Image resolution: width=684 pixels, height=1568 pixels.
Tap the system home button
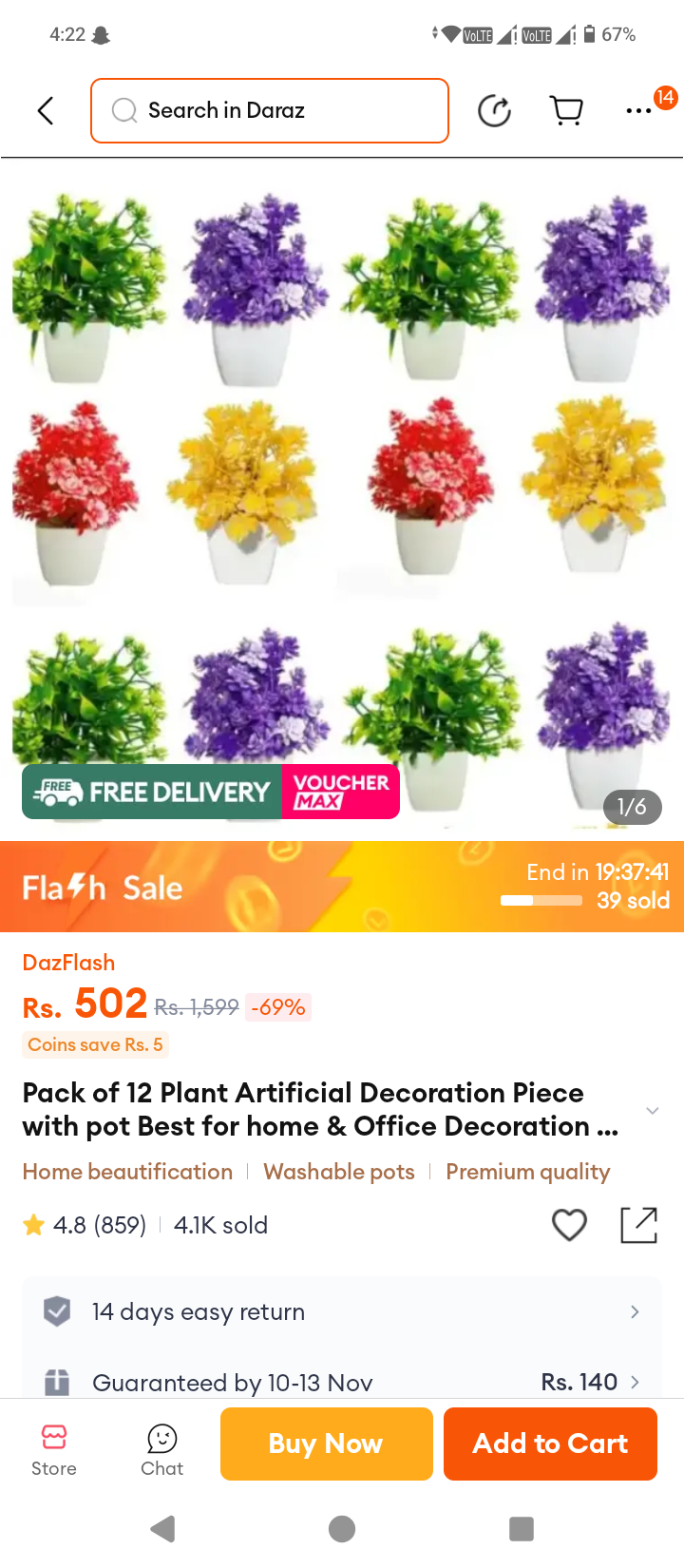(342, 1529)
